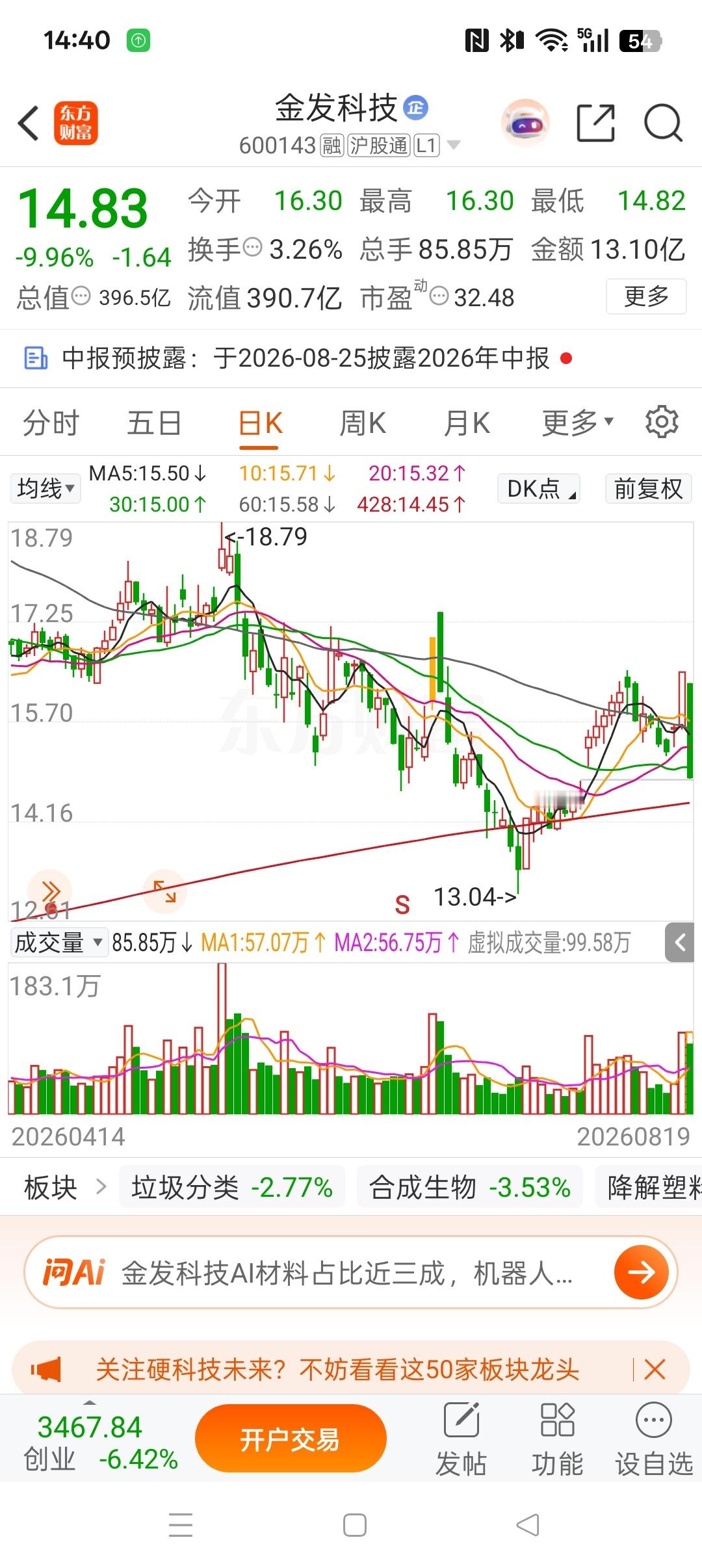Go back with the top-left arrow
Screen dimensions: 702x1568
pos(29,123)
